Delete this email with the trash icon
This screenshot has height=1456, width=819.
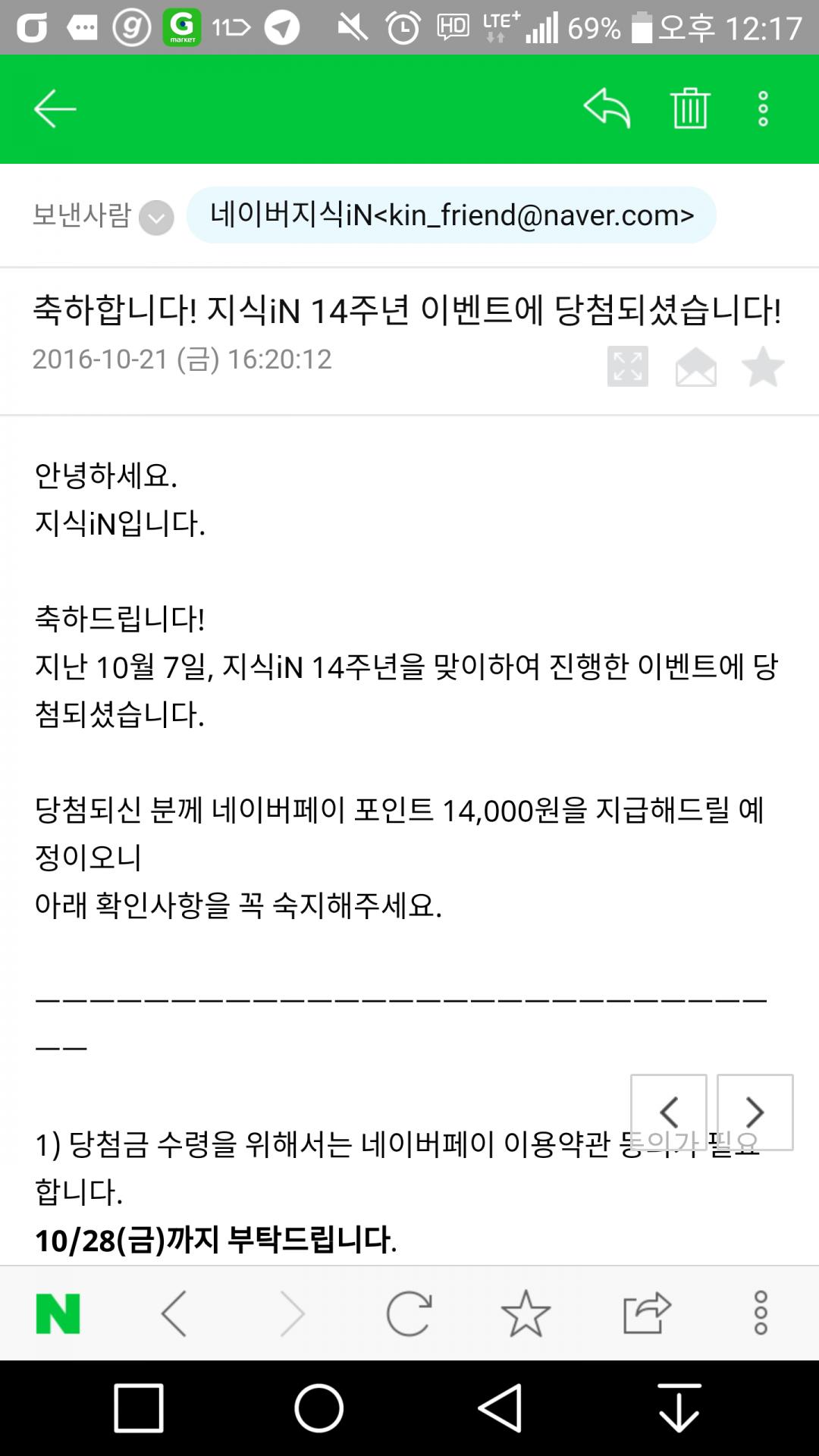pyautogui.click(x=689, y=108)
